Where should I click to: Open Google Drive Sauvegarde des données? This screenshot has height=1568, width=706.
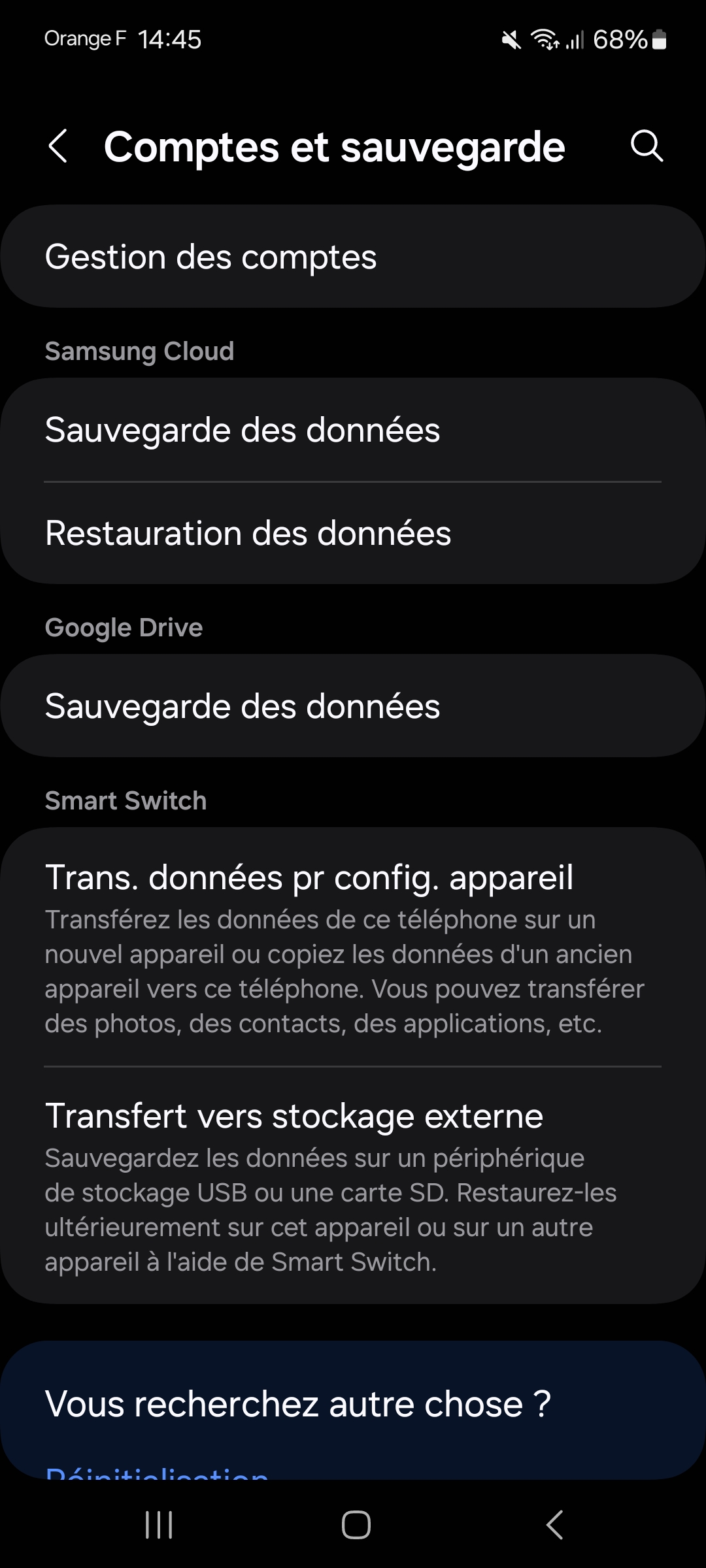tap(353, 706)
